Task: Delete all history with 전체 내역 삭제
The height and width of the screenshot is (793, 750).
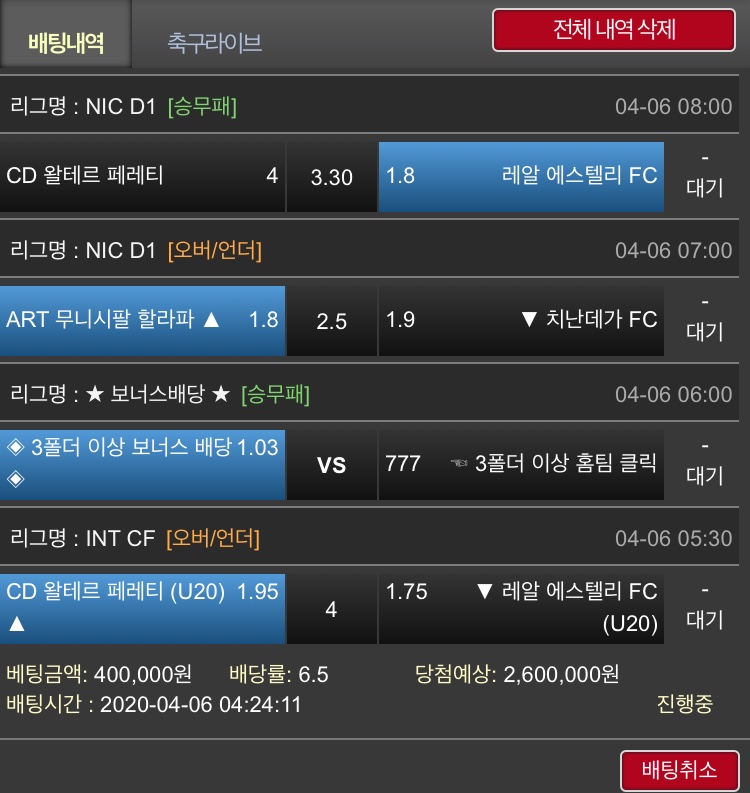Action: [614, 30]
